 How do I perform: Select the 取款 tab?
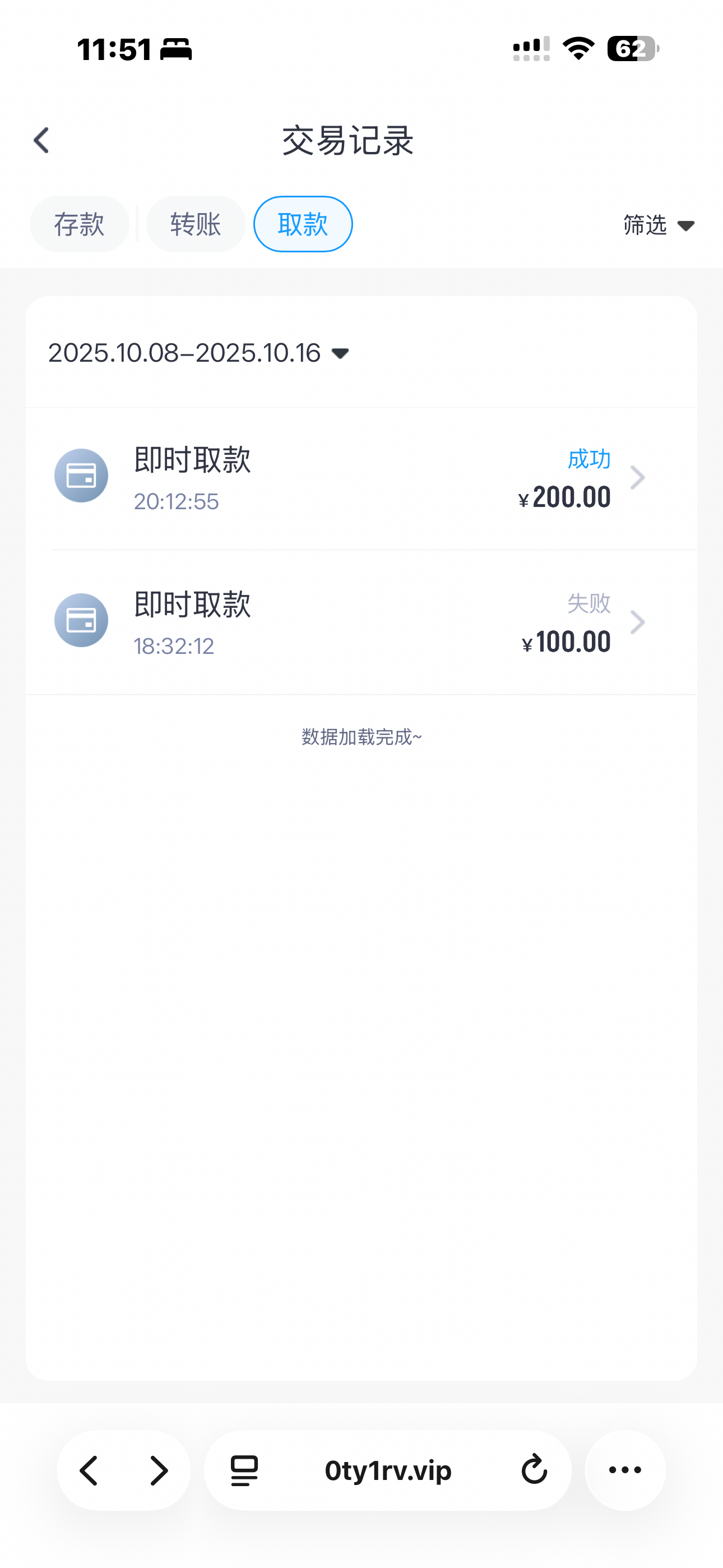click(303, 224)
